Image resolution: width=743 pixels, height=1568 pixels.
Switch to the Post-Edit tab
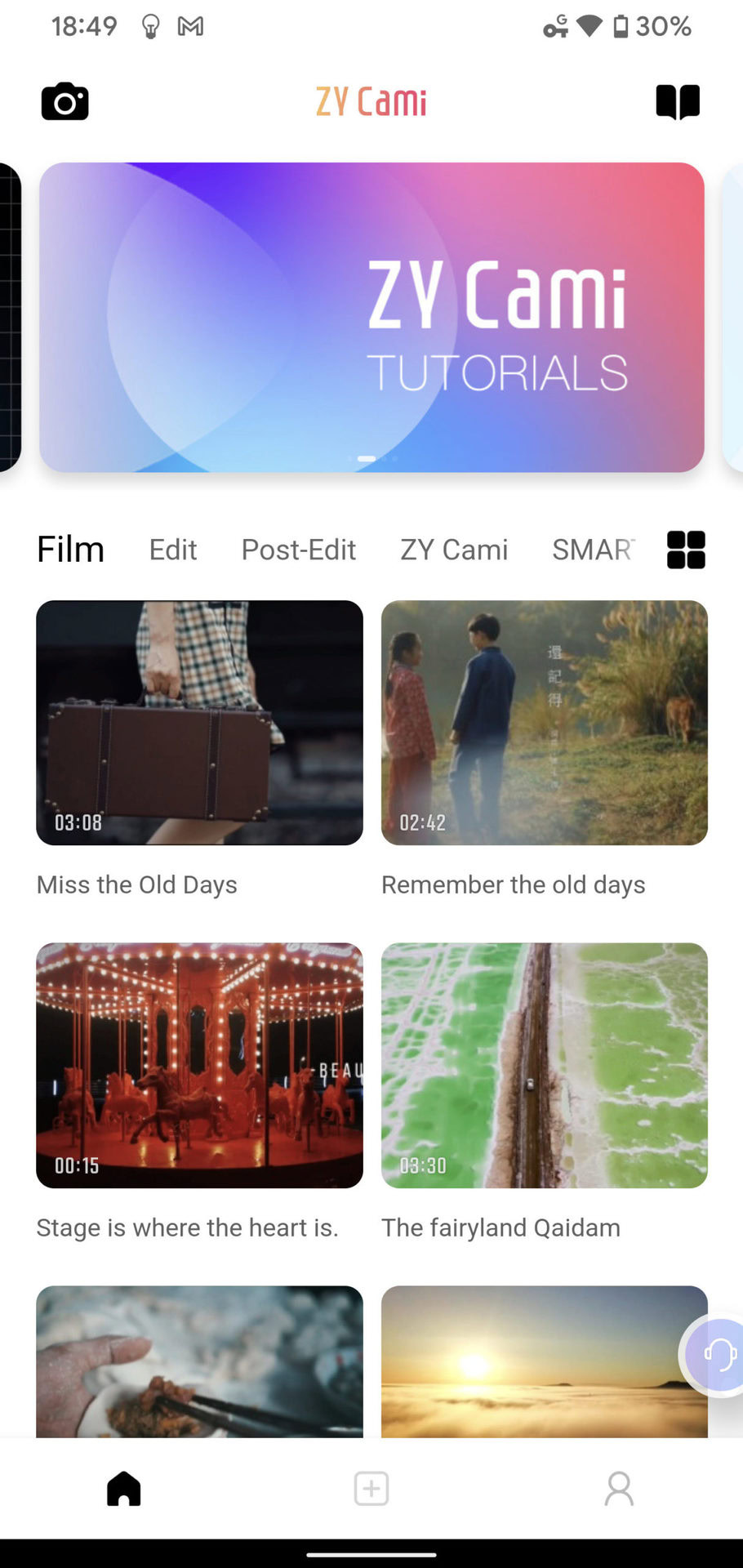click(299, 550)
